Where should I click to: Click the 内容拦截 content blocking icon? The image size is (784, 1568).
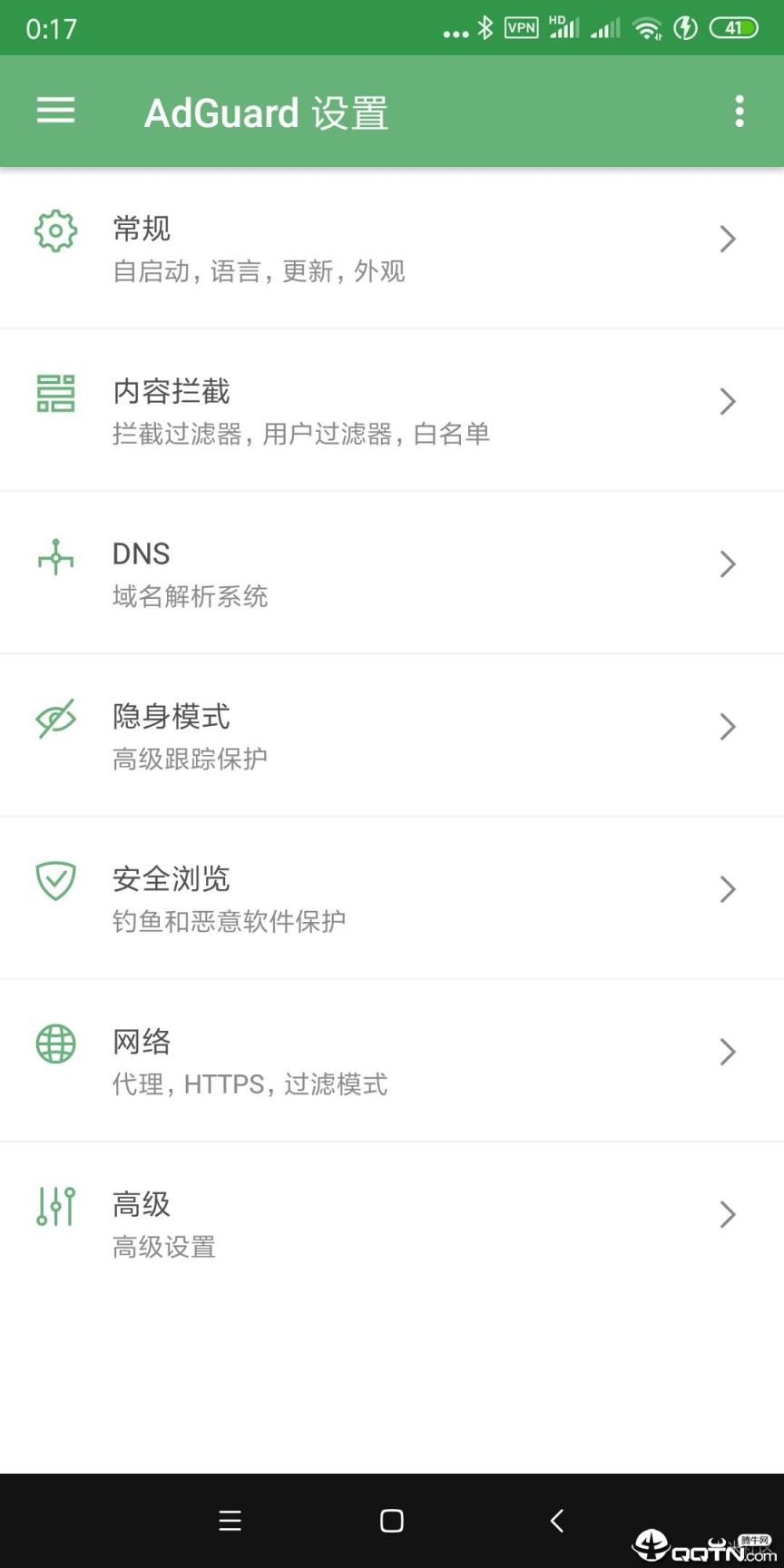point(55,395)
